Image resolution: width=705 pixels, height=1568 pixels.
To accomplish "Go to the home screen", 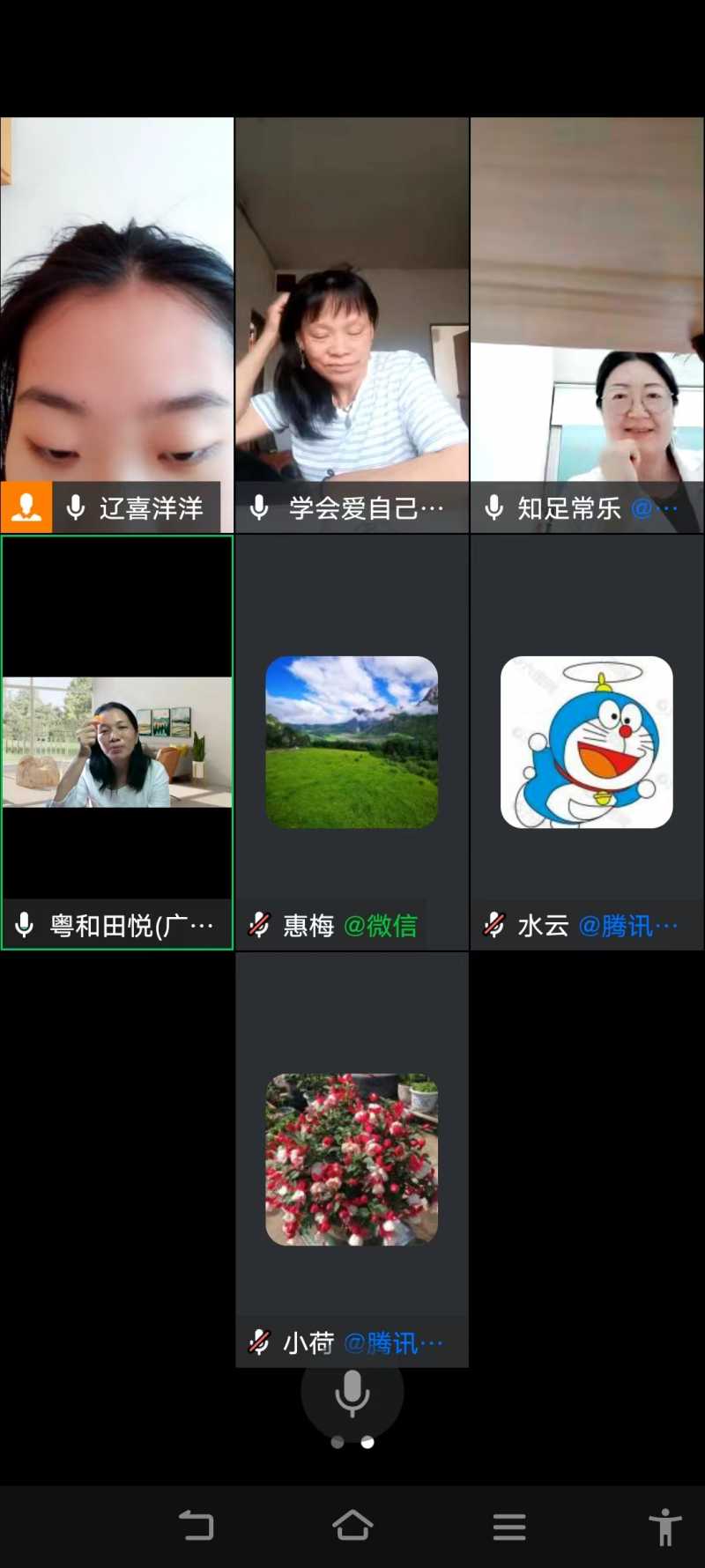I will (x=352, y=1526).
